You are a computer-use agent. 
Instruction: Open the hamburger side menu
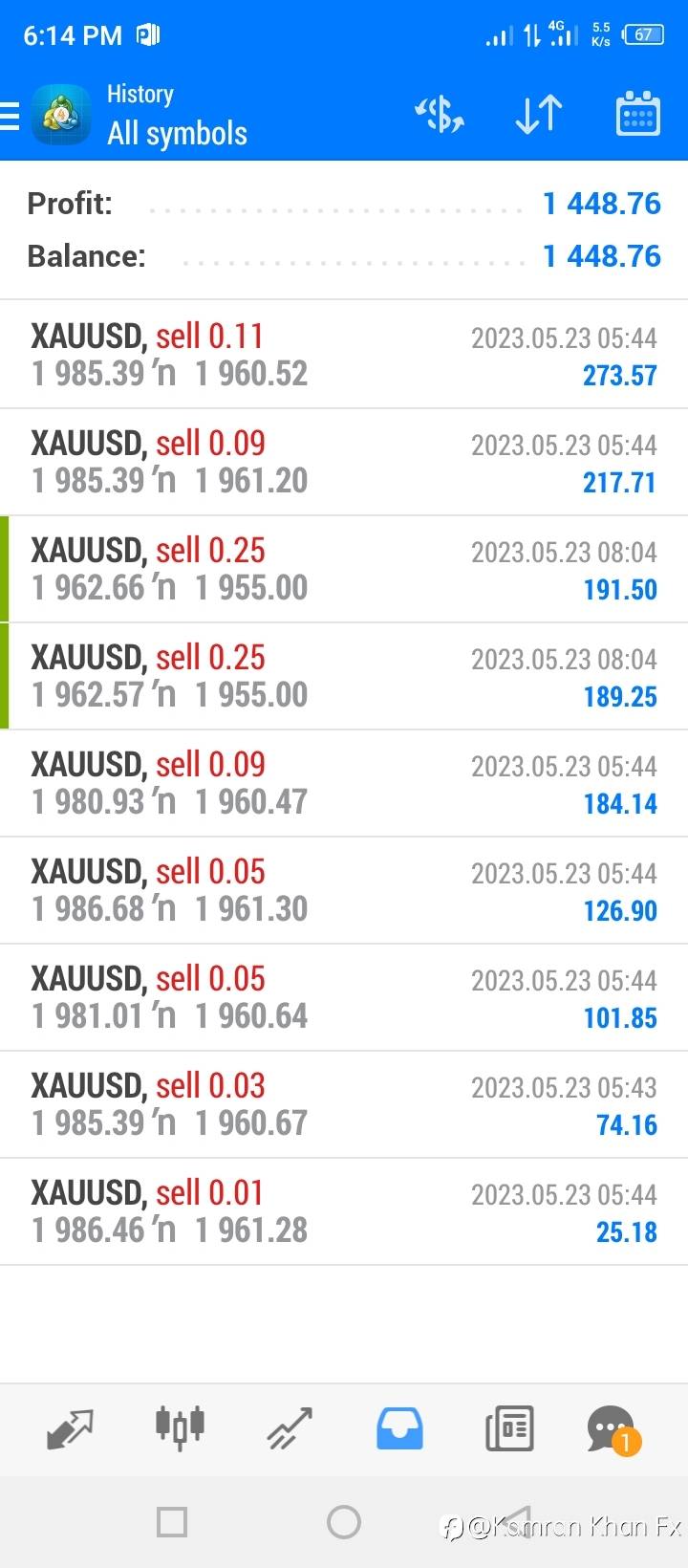tap(11, 117)
